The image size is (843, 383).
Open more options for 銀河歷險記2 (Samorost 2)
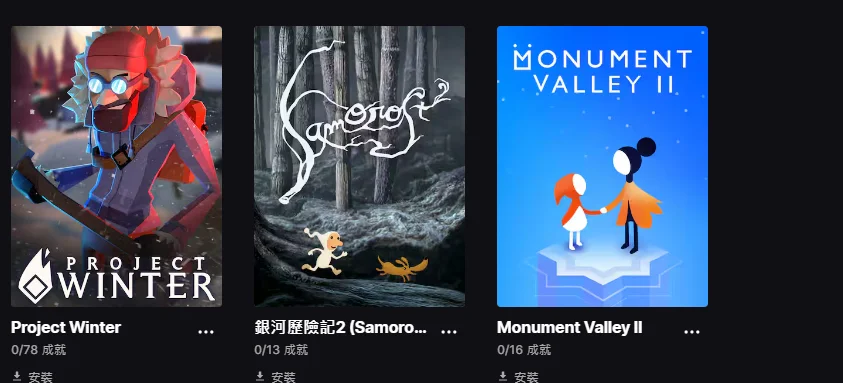[449, 331]
